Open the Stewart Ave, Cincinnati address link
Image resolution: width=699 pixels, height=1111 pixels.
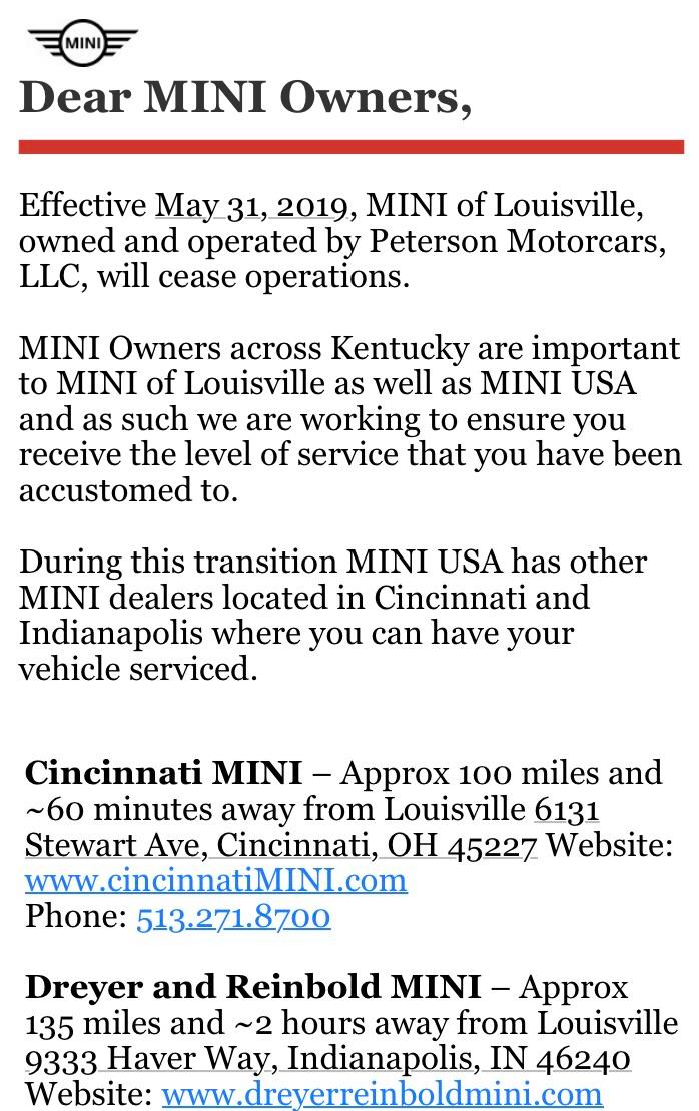(280, 845)
